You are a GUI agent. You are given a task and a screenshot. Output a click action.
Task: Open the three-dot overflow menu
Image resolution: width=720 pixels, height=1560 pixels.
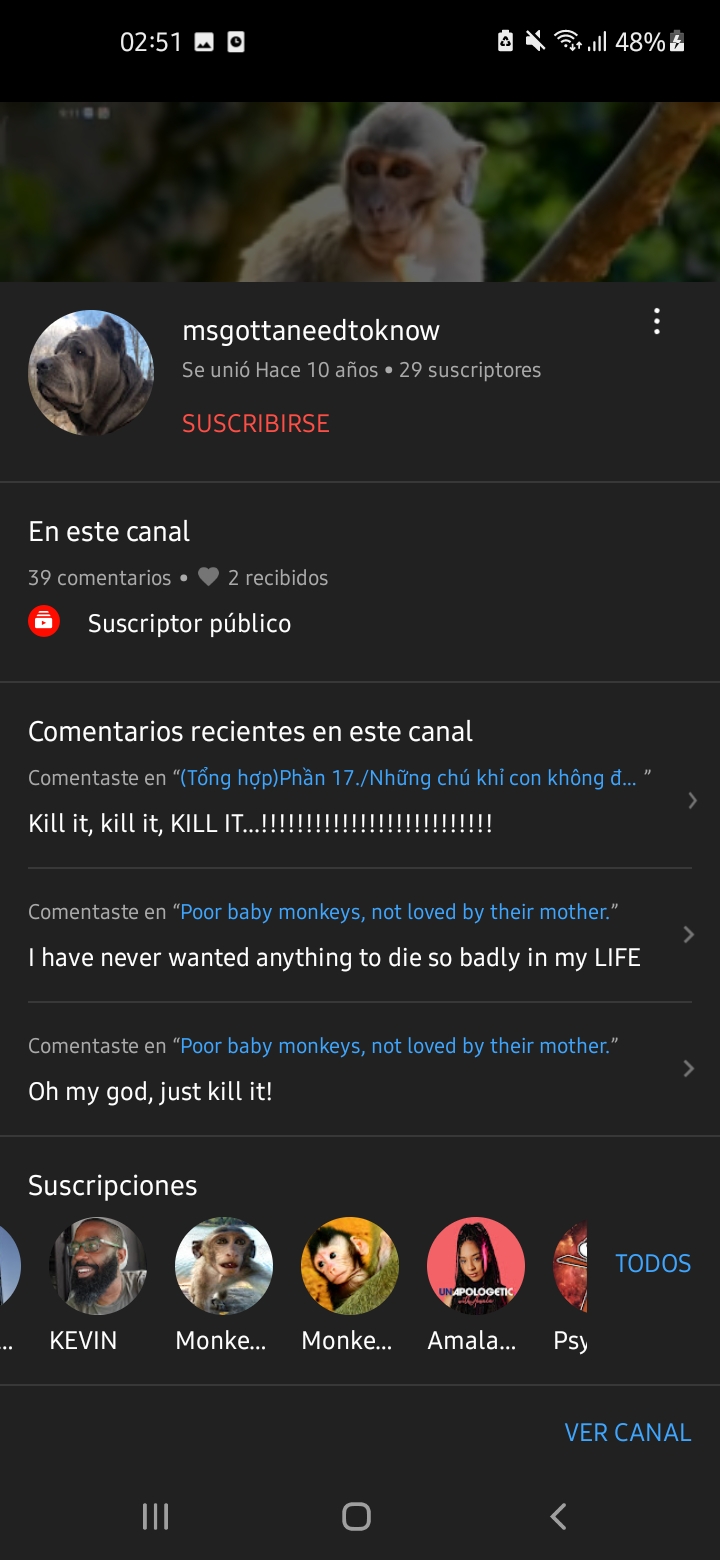pos(656,322)
